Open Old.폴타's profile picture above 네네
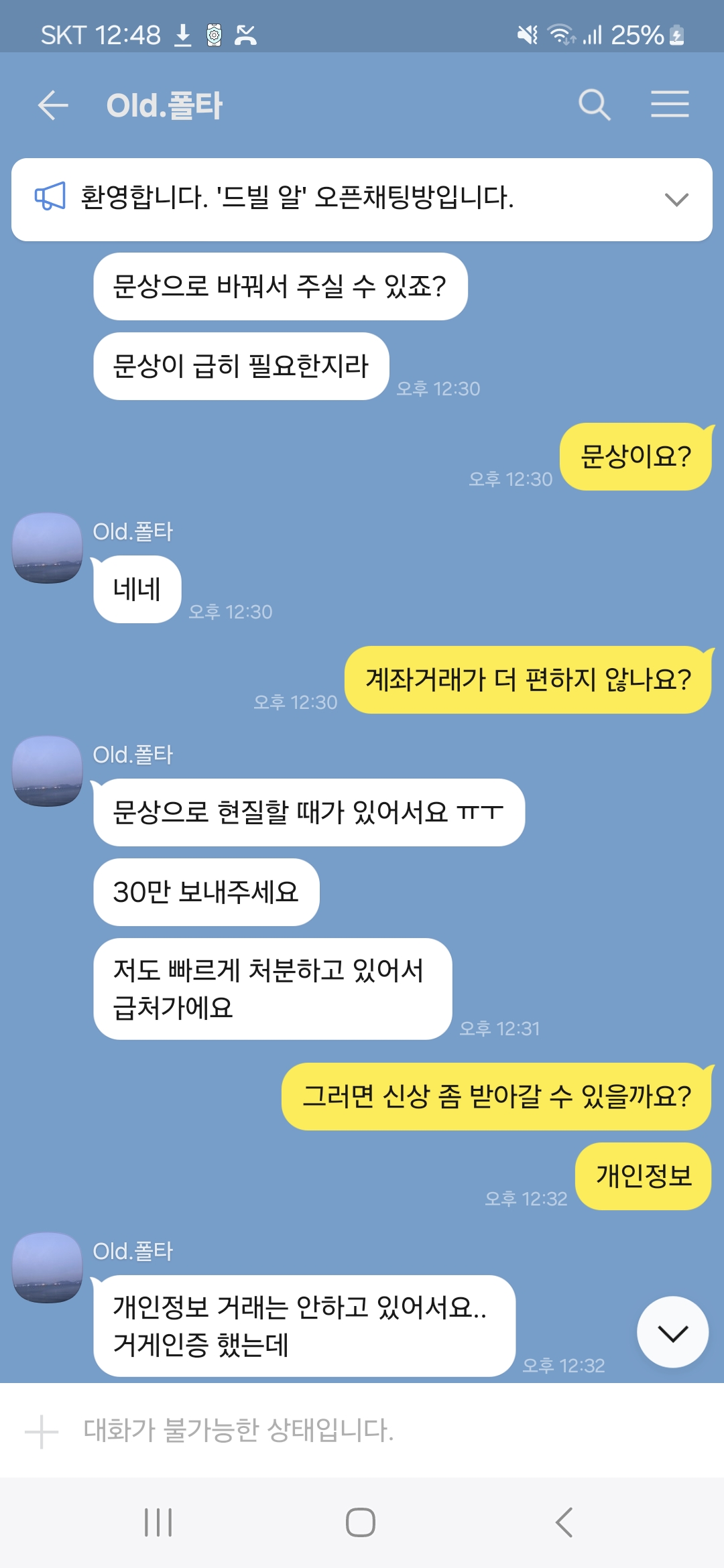 [48, 548]
